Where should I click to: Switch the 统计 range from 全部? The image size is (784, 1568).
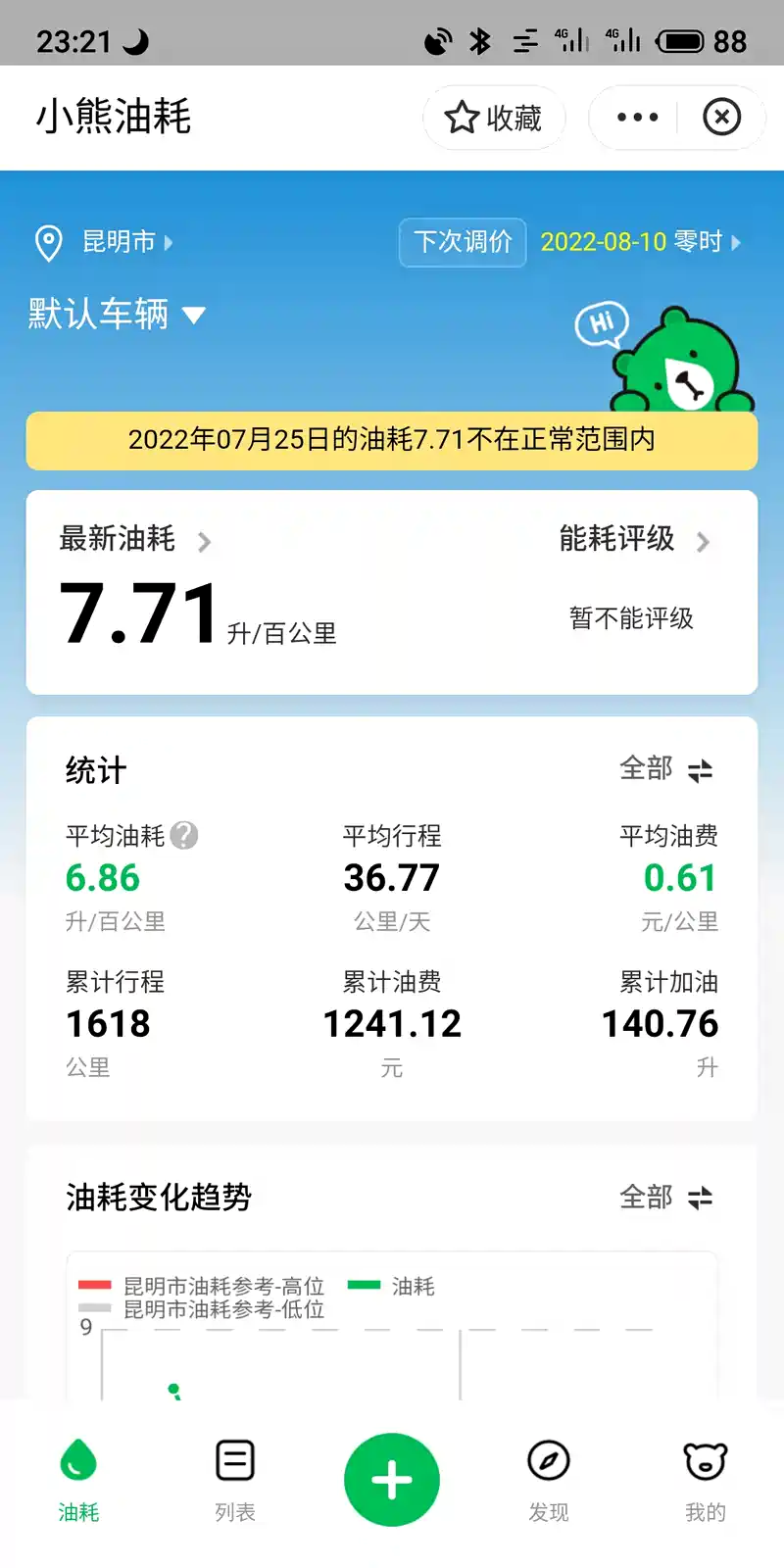[666, 769]
